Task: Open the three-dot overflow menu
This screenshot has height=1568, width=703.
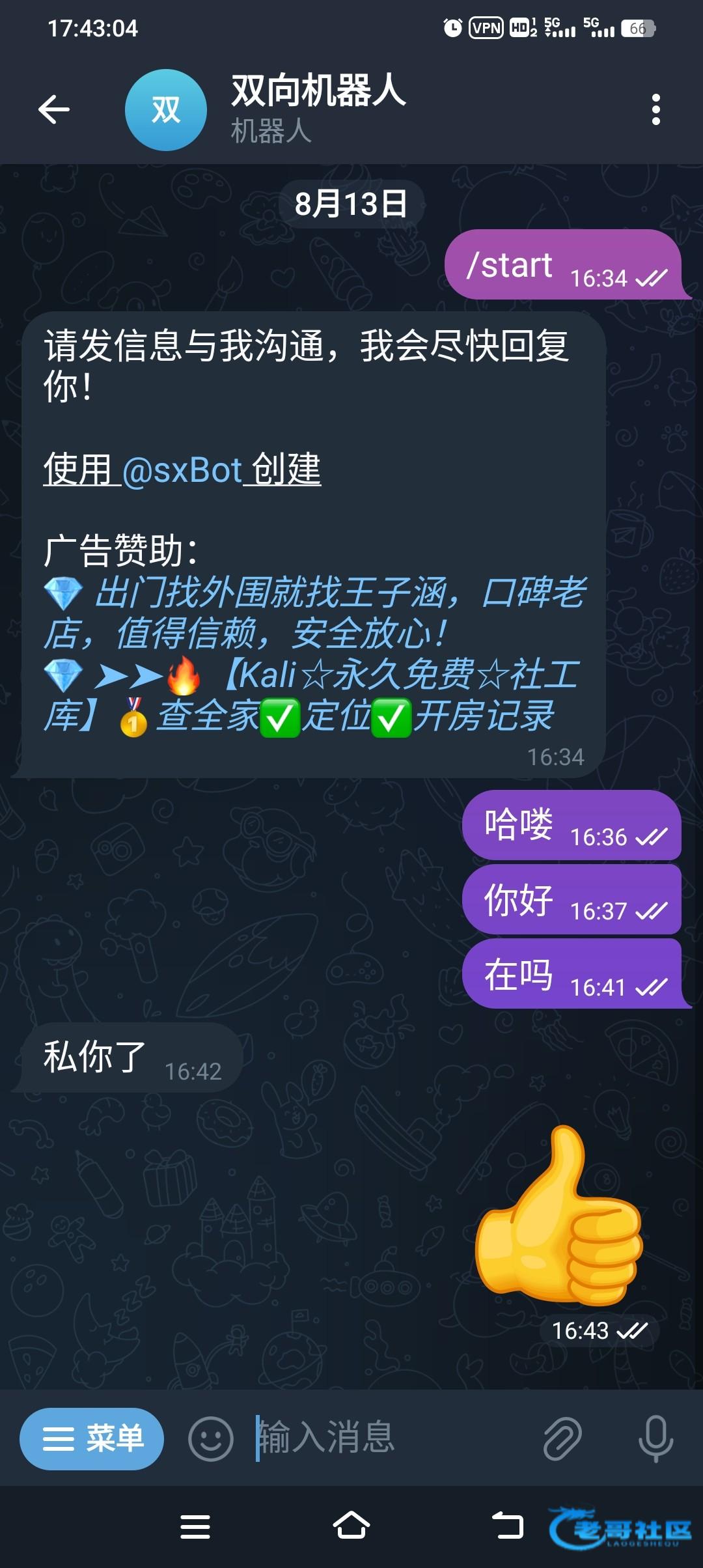Action: [x=655, y=109]
